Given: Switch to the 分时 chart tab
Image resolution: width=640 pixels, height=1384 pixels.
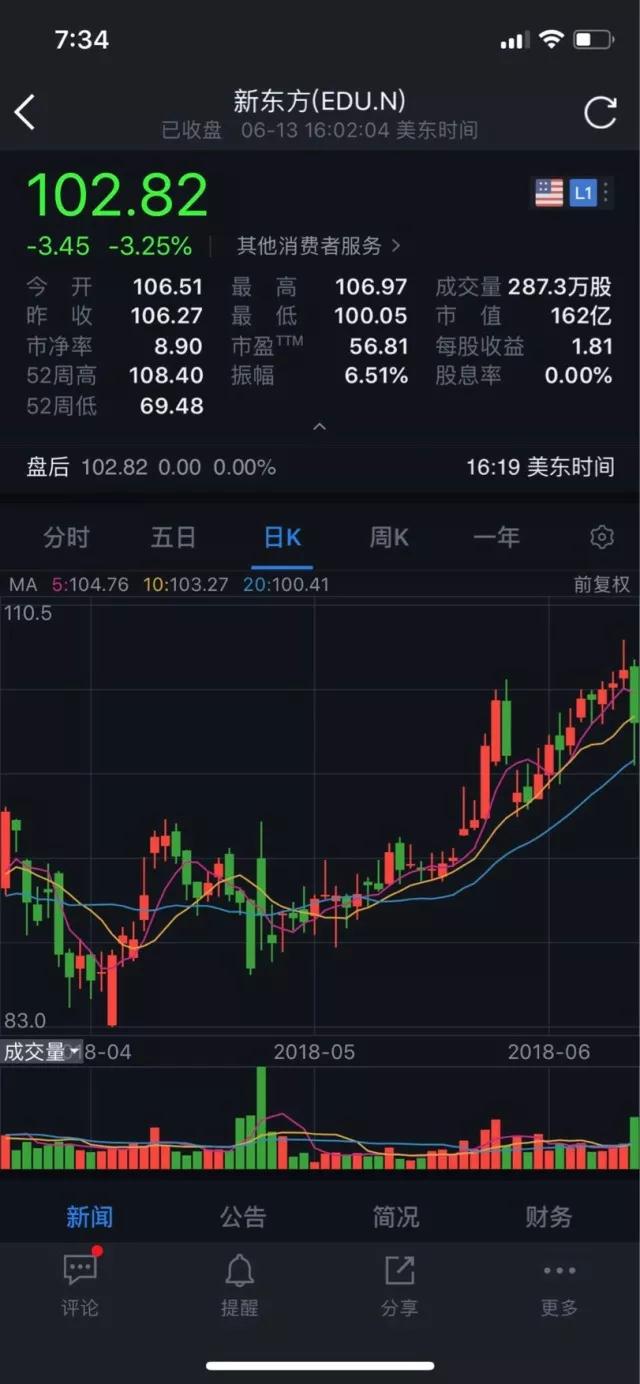Looking at the screenshot, I should 66,537.
